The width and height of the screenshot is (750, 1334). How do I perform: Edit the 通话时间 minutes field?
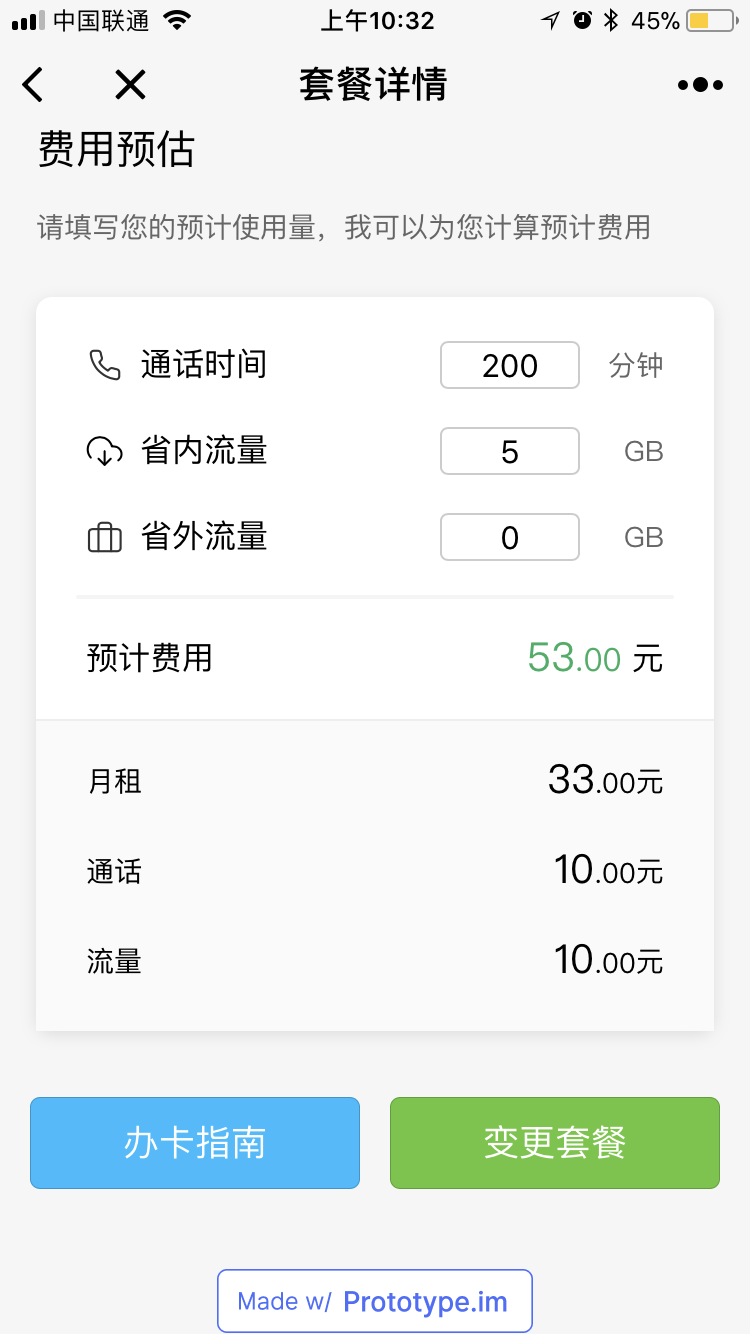coord(510,365)
